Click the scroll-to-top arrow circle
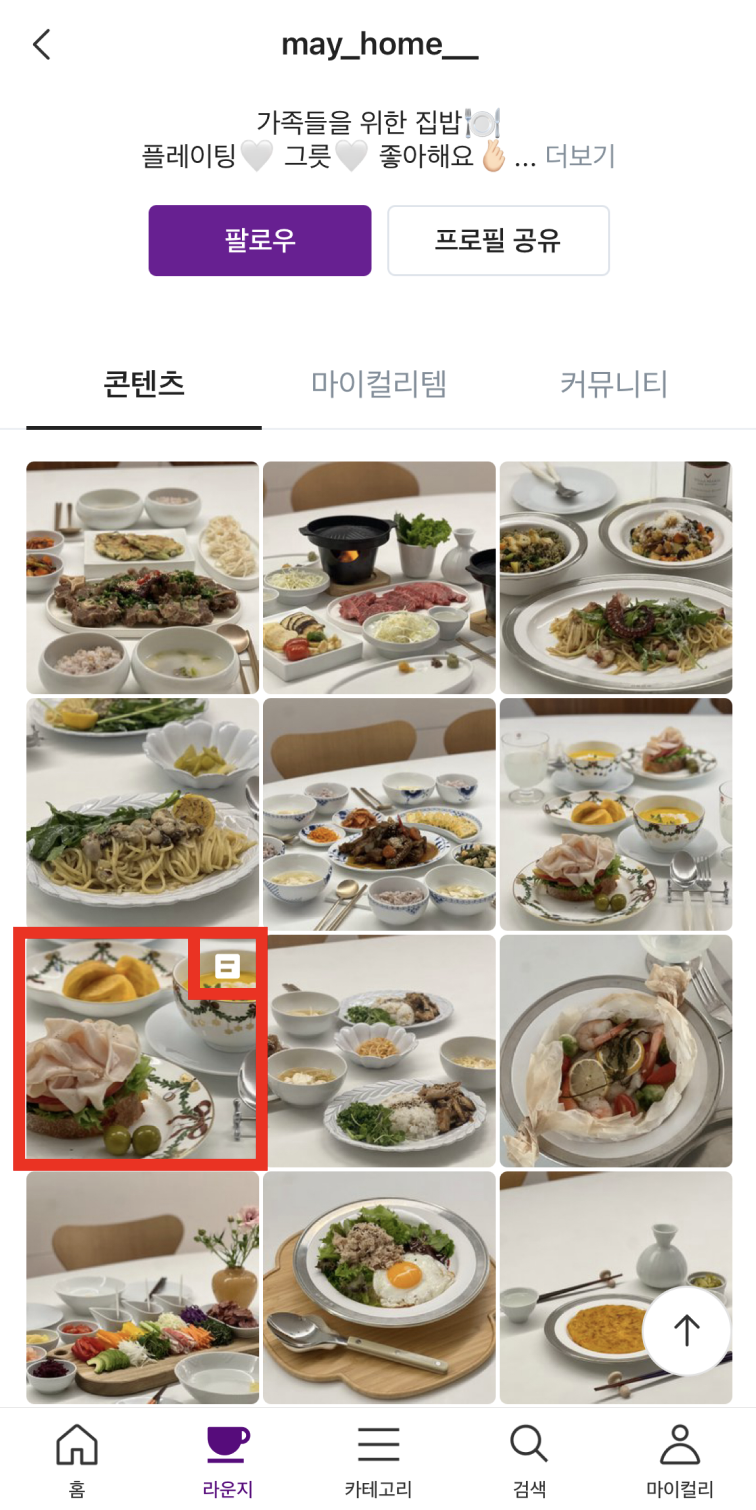 (x=686, y=1330)
